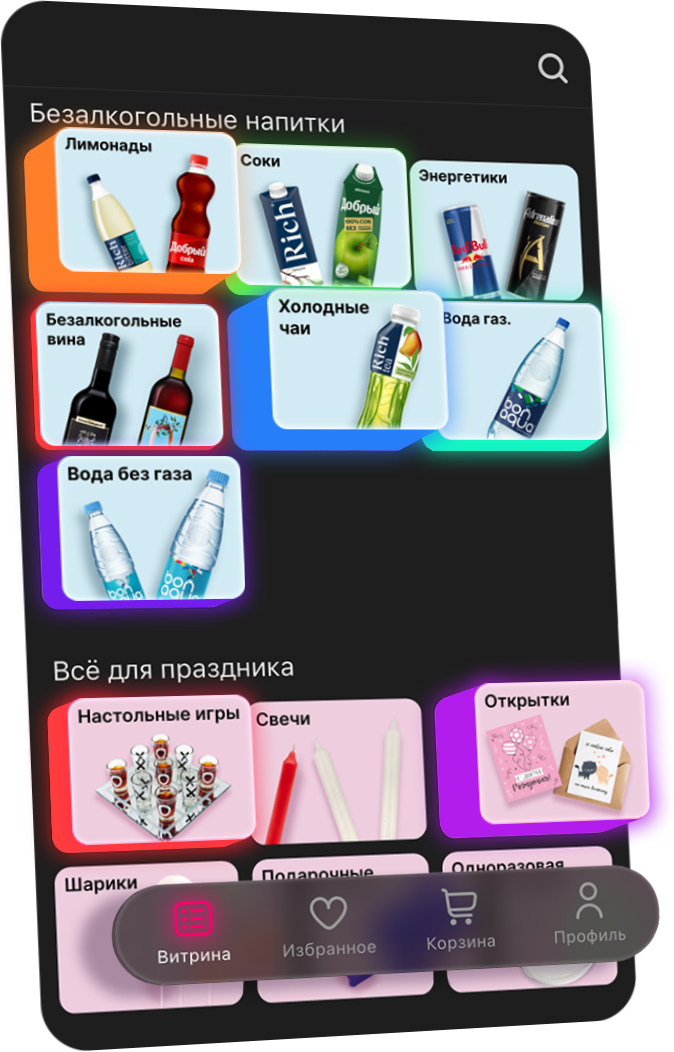Open the Открытки tile
674x1052 pixels.
click(x=561, y=751)
